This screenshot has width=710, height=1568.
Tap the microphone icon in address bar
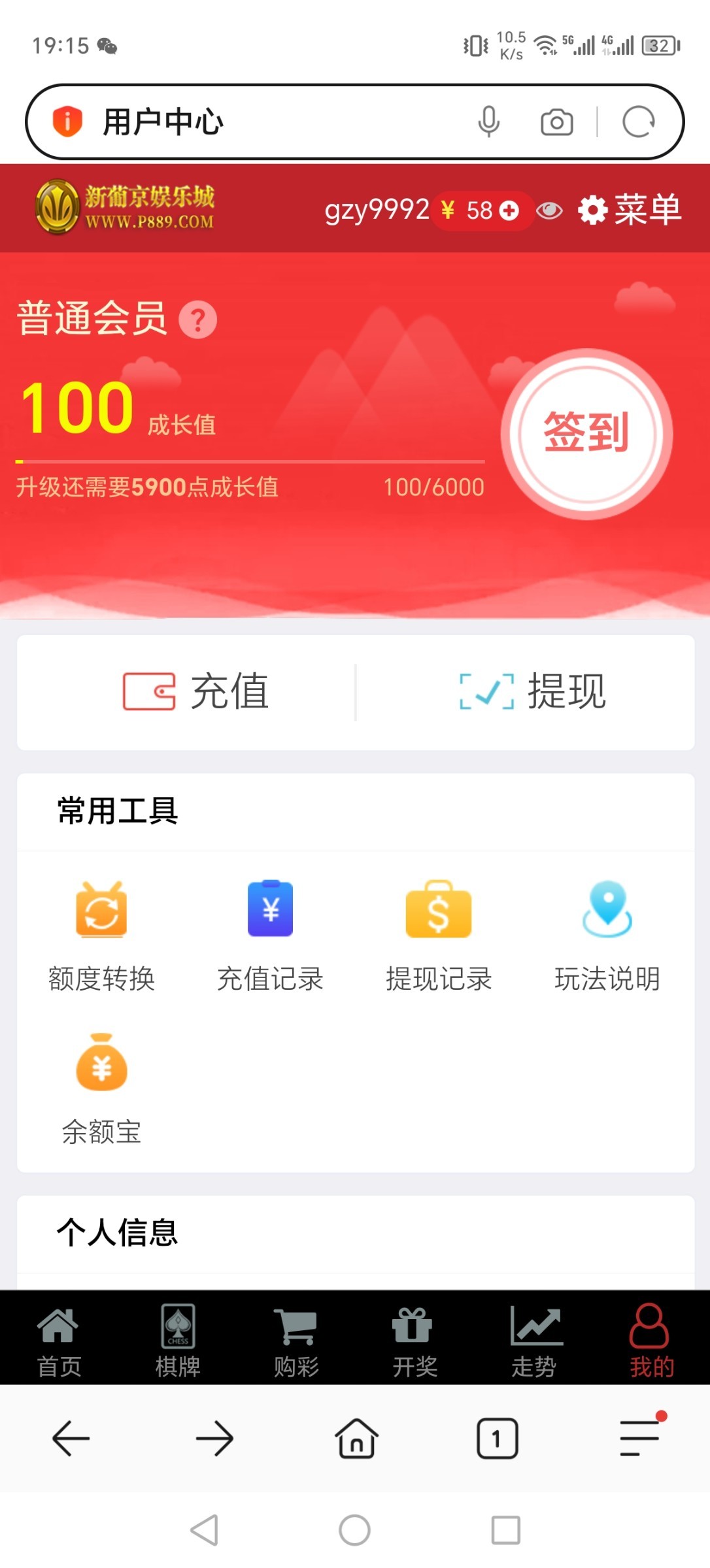click(489, 122)
